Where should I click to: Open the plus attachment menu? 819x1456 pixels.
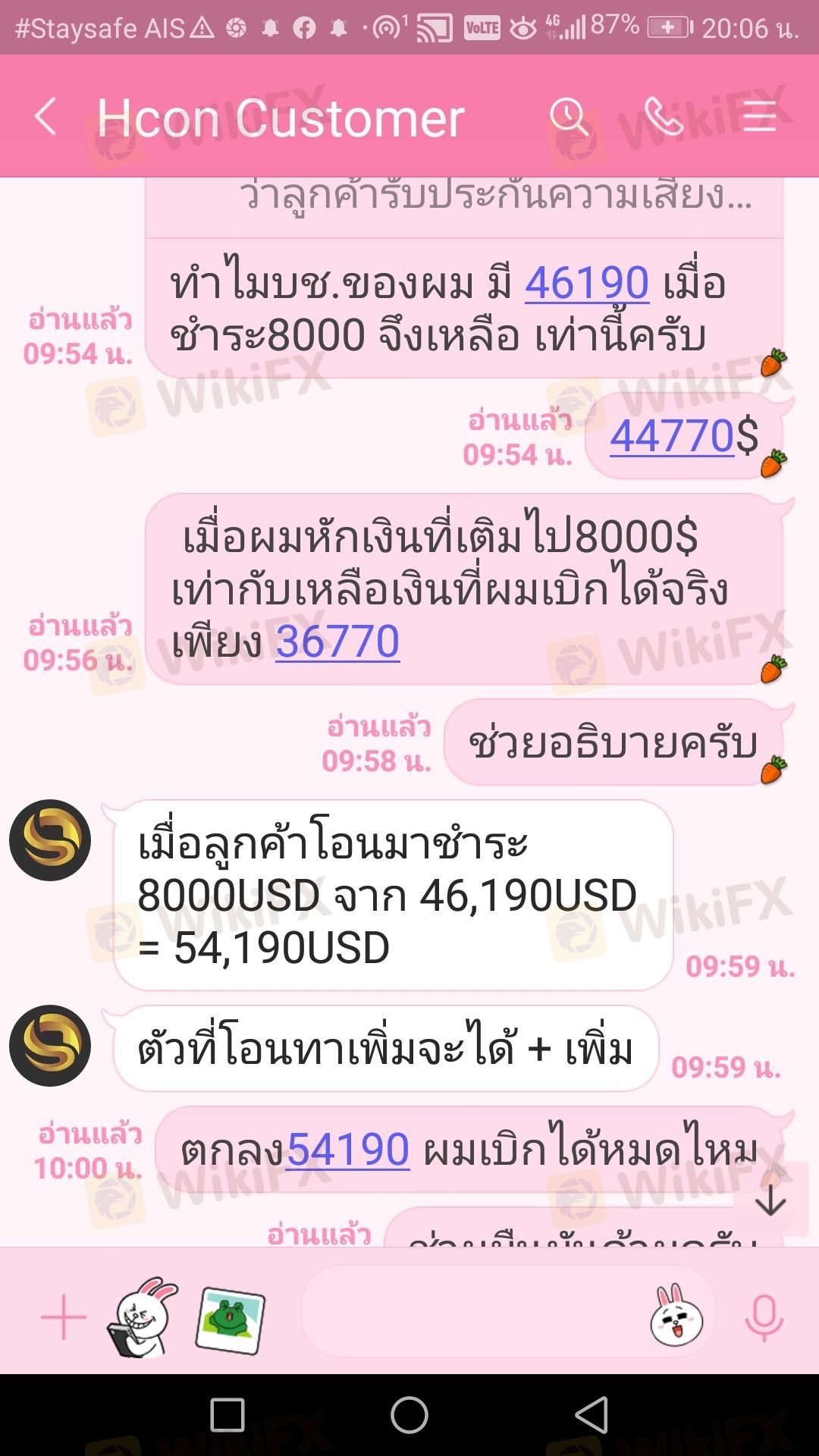point(64,1318)
